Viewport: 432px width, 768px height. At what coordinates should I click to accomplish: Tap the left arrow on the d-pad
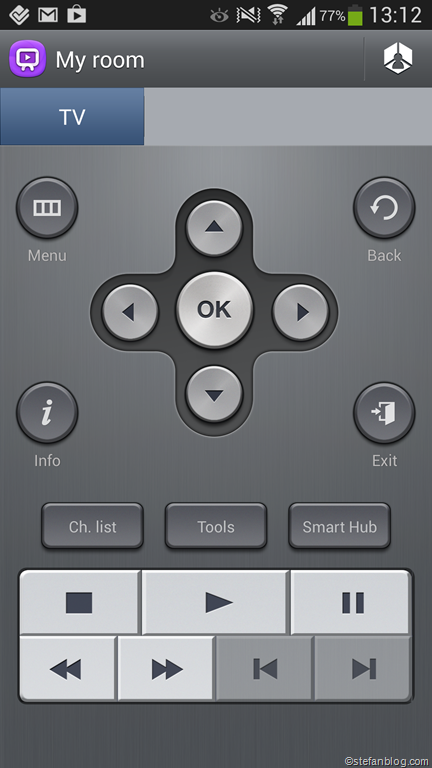pyautogui.click(x=130, y=312)
